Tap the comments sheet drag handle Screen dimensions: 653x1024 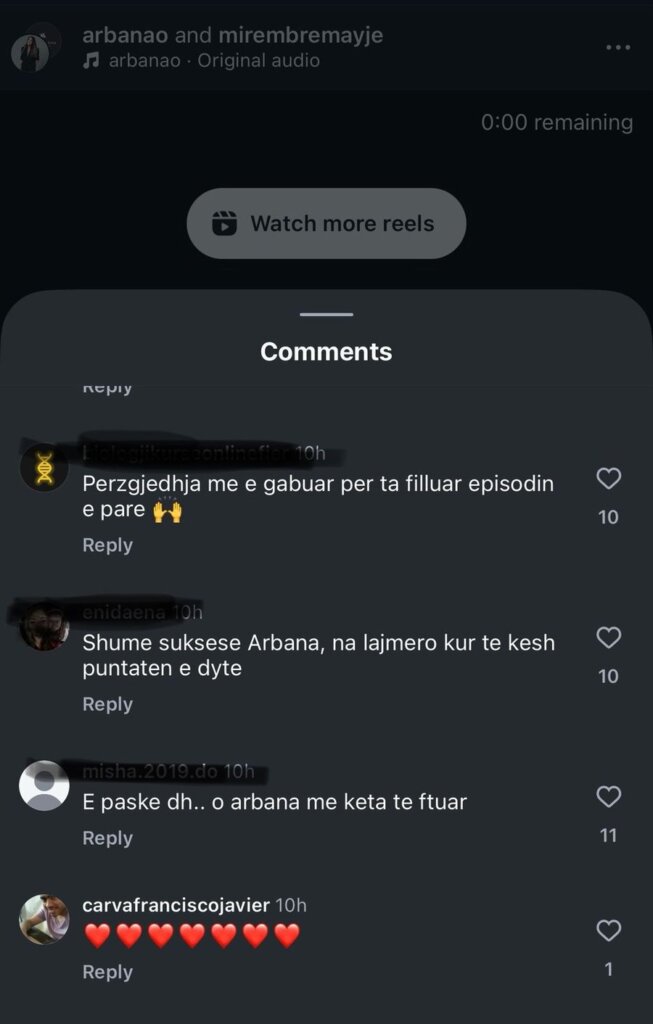click(x=326, y=315)
